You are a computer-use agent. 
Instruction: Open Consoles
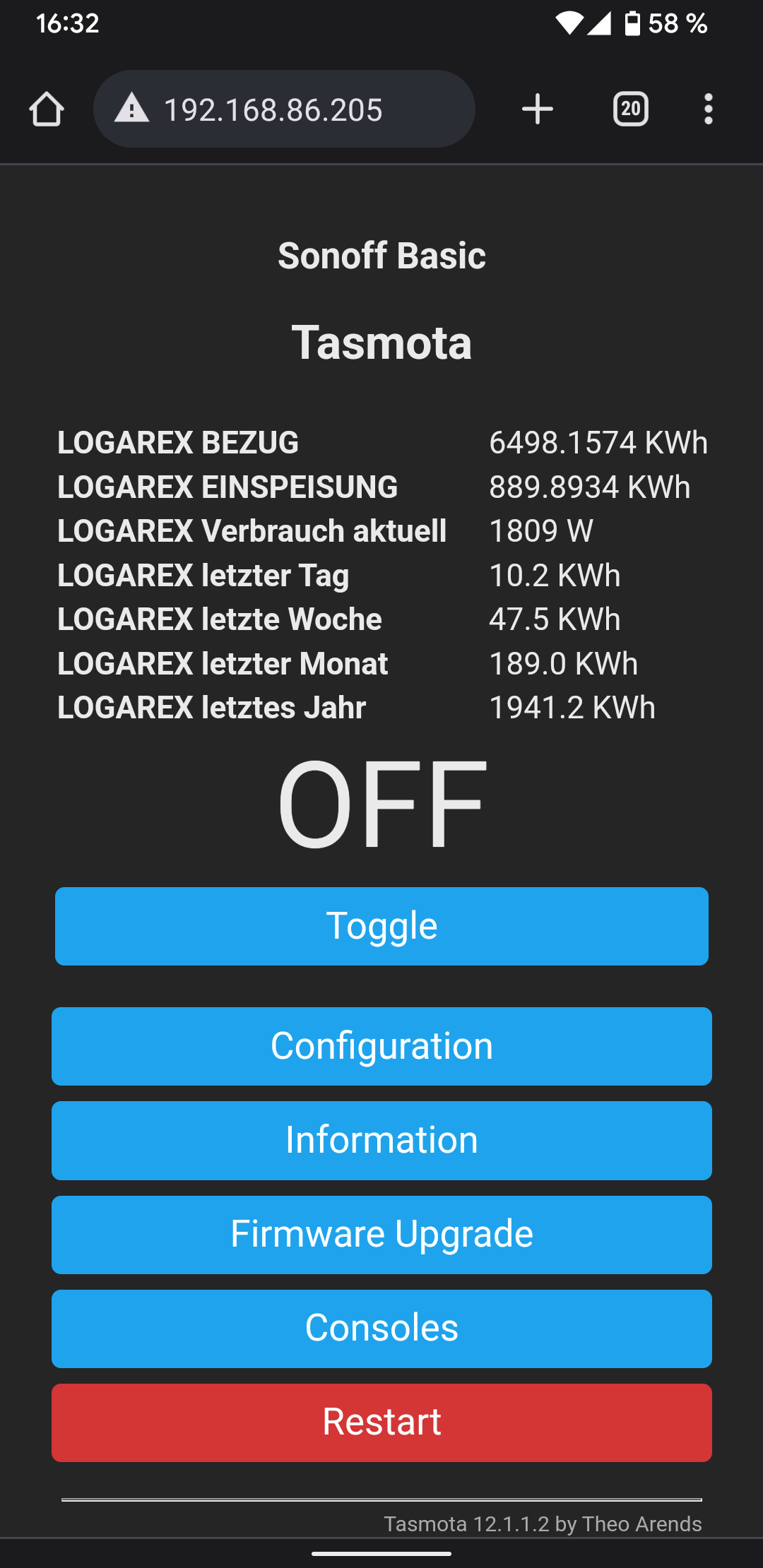381,1329
